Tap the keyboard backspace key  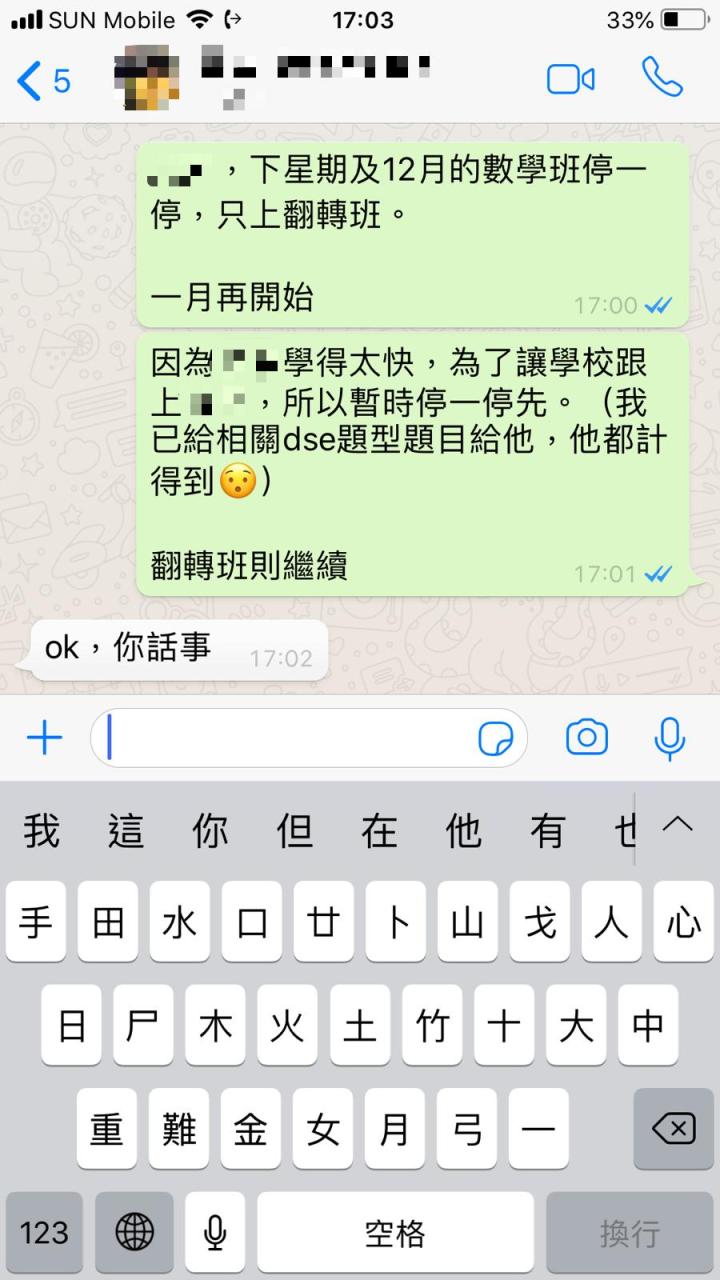672,1130
